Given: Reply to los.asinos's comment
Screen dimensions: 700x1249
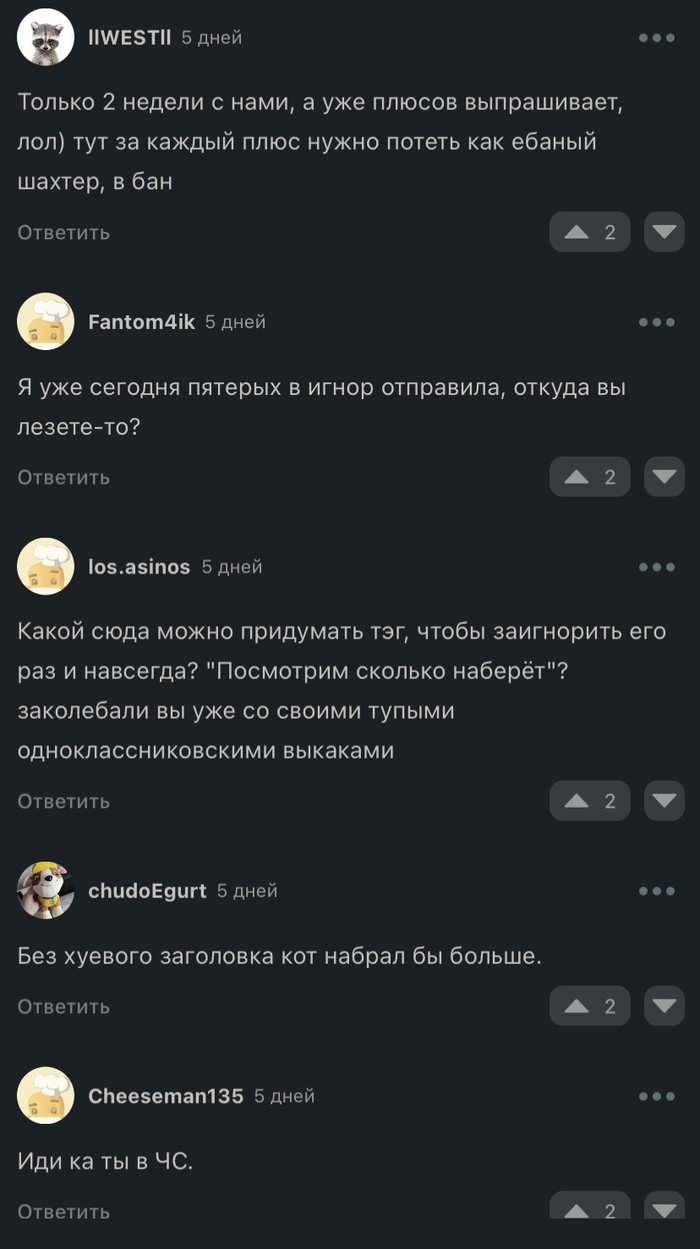Looking at the screenshot, I should (63, 801).
